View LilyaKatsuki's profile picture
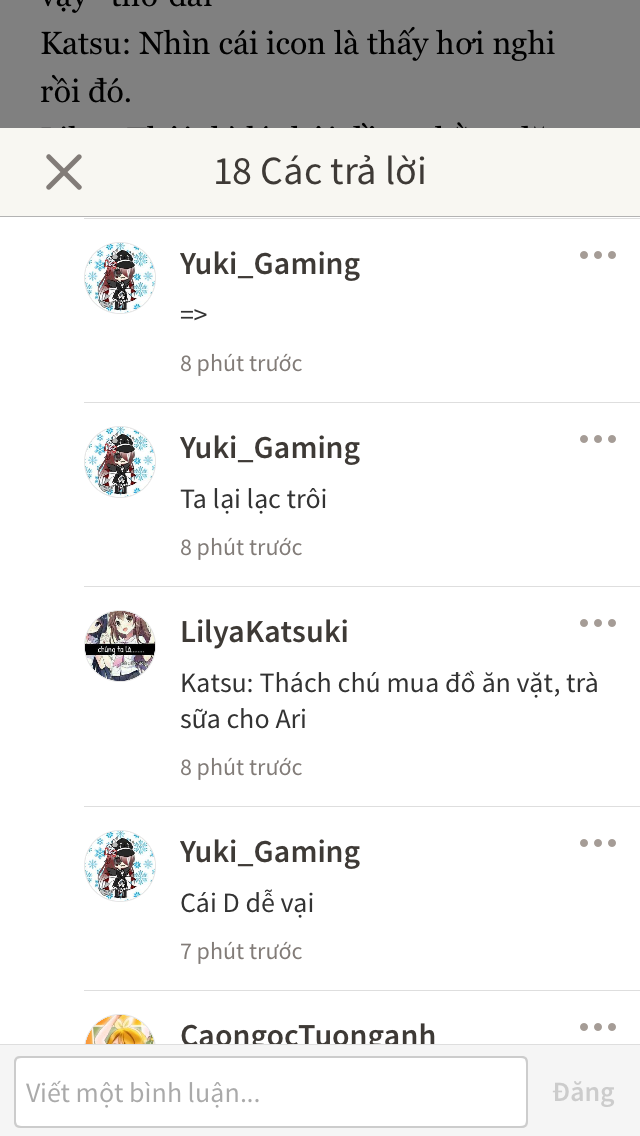Screen dimensions: 640x1136 pos(120,646)
